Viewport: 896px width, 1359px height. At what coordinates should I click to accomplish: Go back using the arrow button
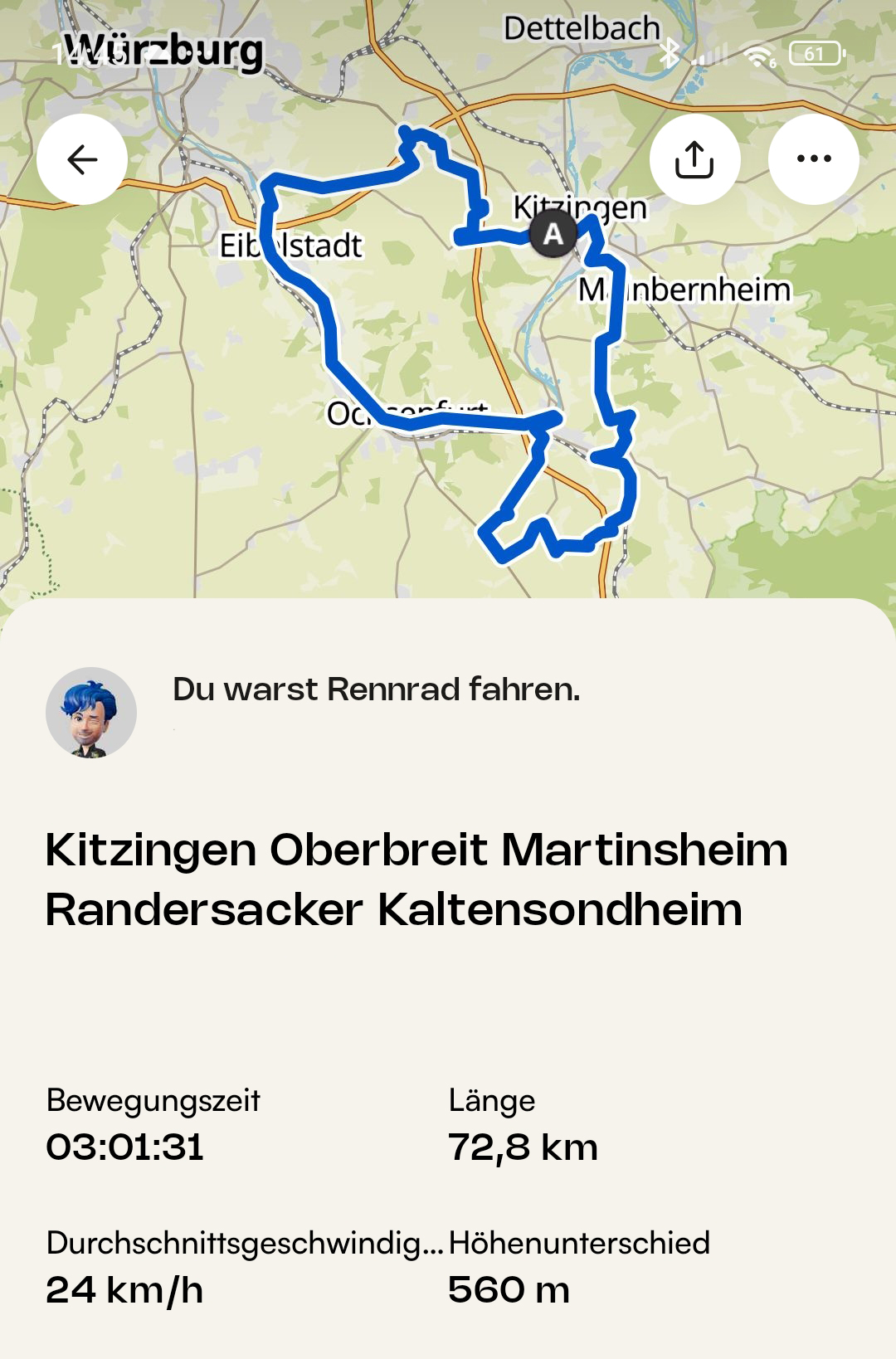coord(82,159)
